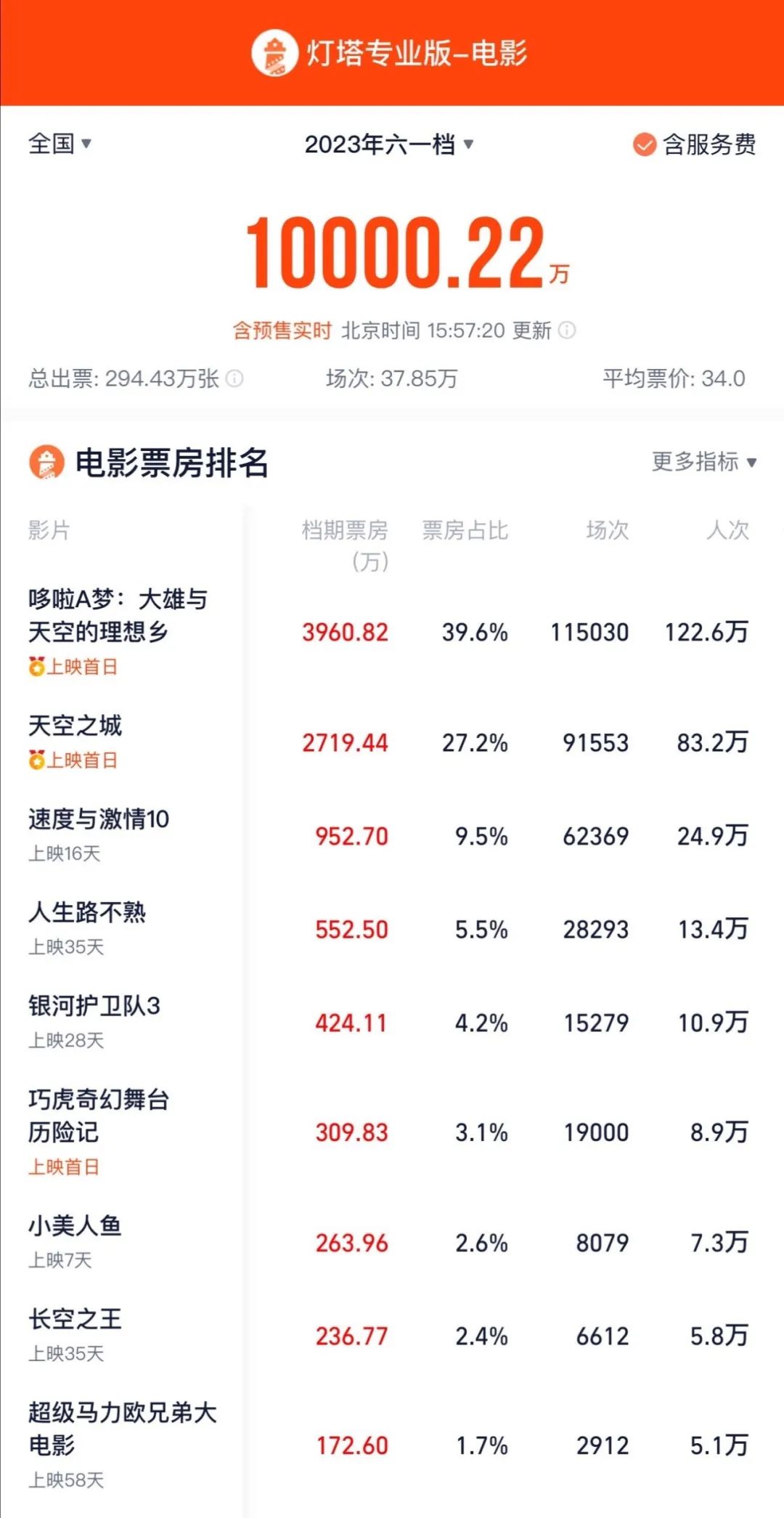This screenshot has width=784, height=1518.
Task: Open the 全国 region dropdown
Action: coord(60,144)
